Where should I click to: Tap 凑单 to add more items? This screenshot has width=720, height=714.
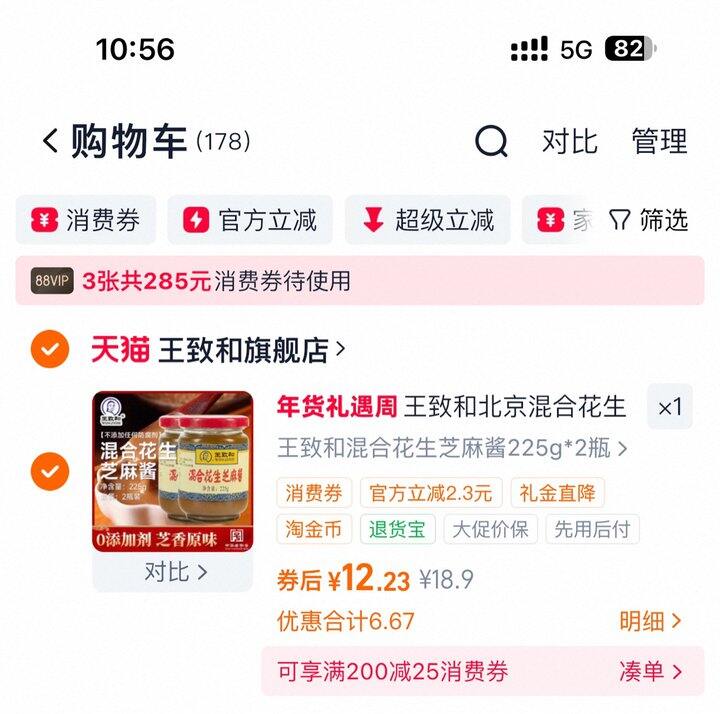[x=650, y=671]
